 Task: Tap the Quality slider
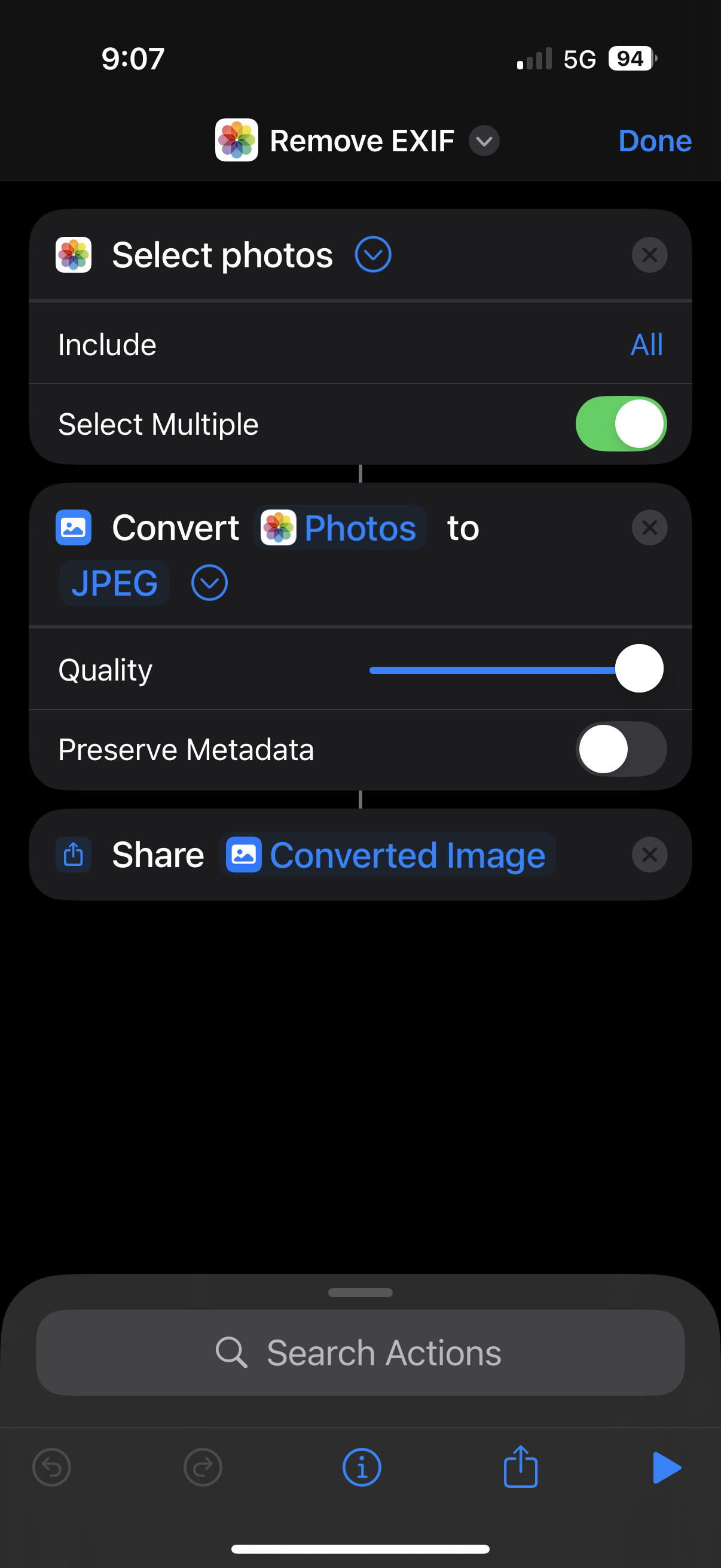point(515,670)
